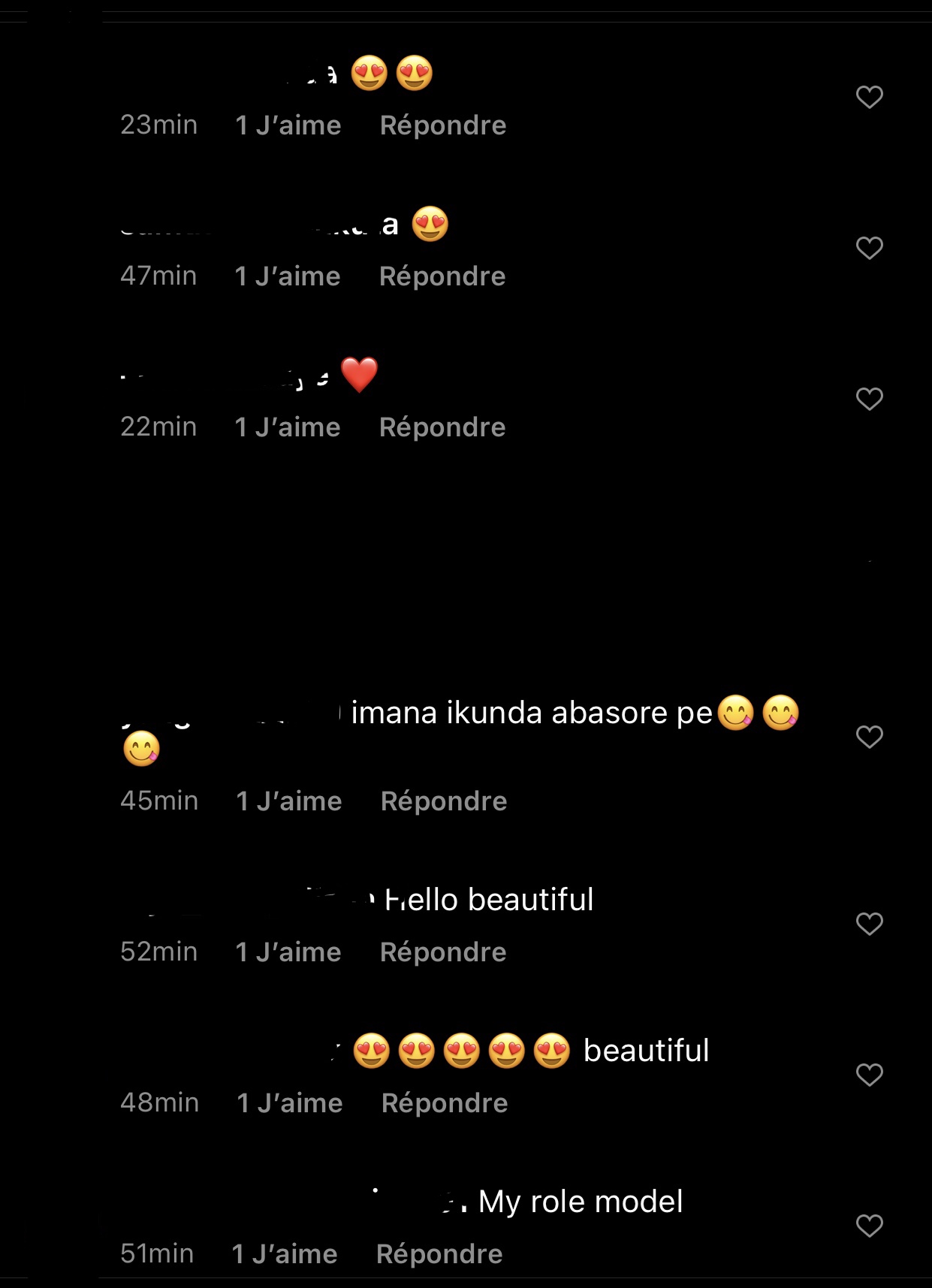Reply to the 'Hello beautiful' comment

(442, 952)
